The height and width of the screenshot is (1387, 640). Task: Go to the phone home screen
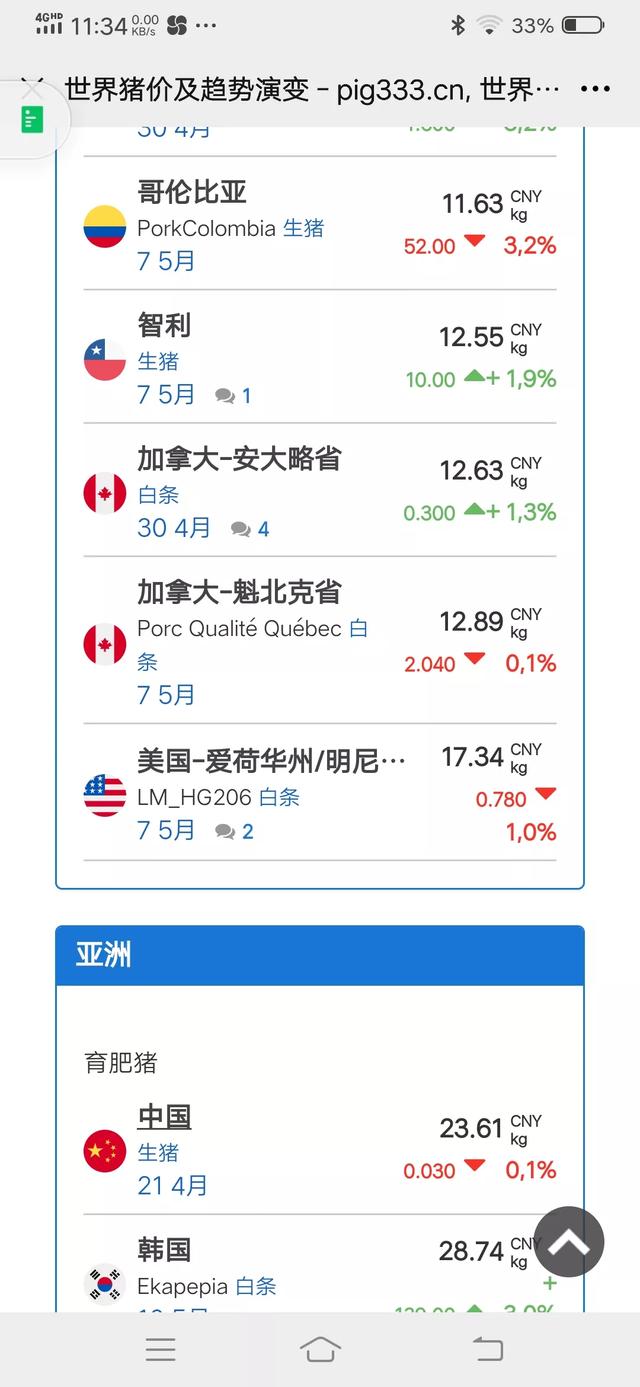click(x=320, y=1349)
